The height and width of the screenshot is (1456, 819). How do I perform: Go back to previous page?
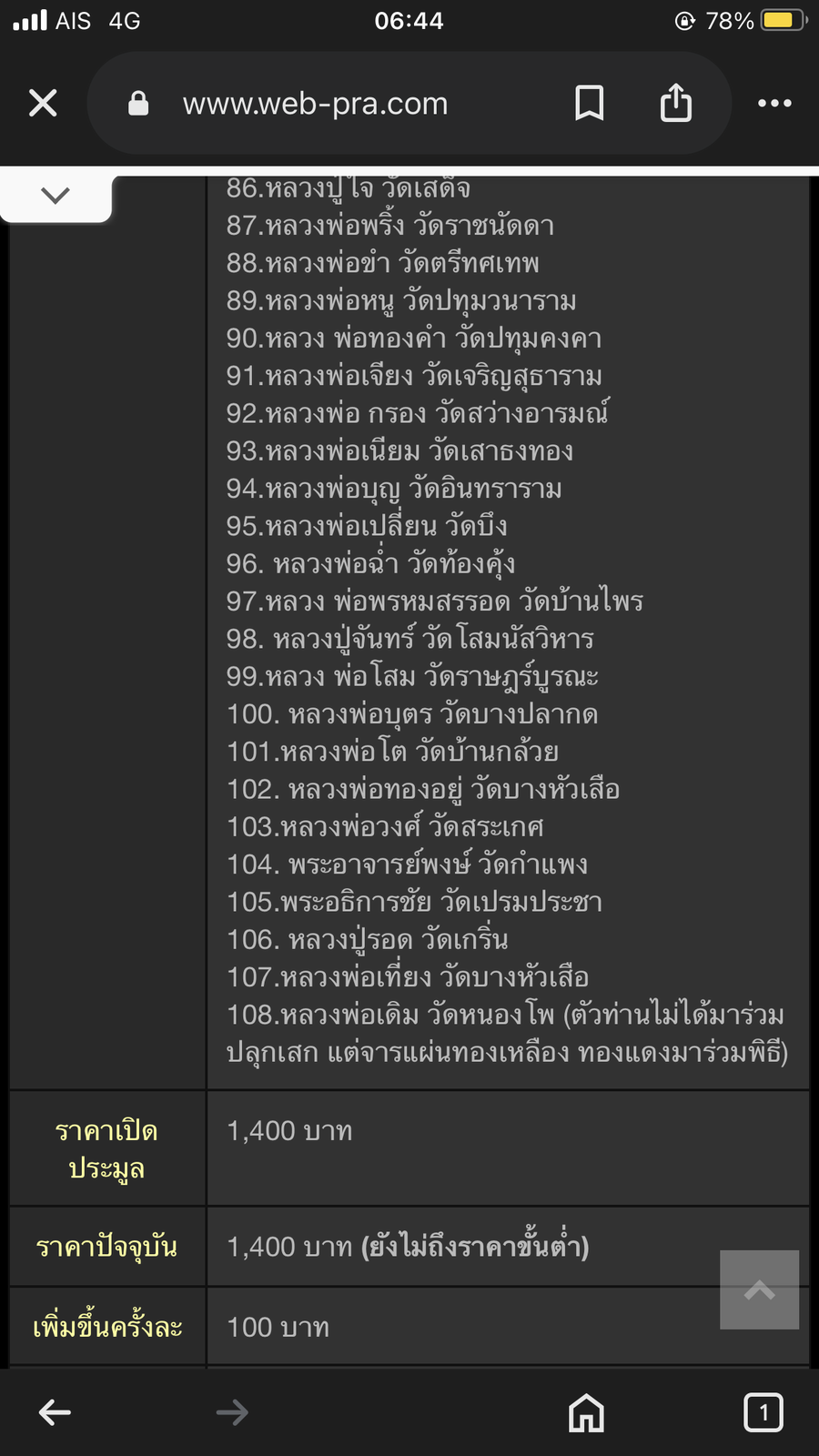click(x=55, y=1412)
